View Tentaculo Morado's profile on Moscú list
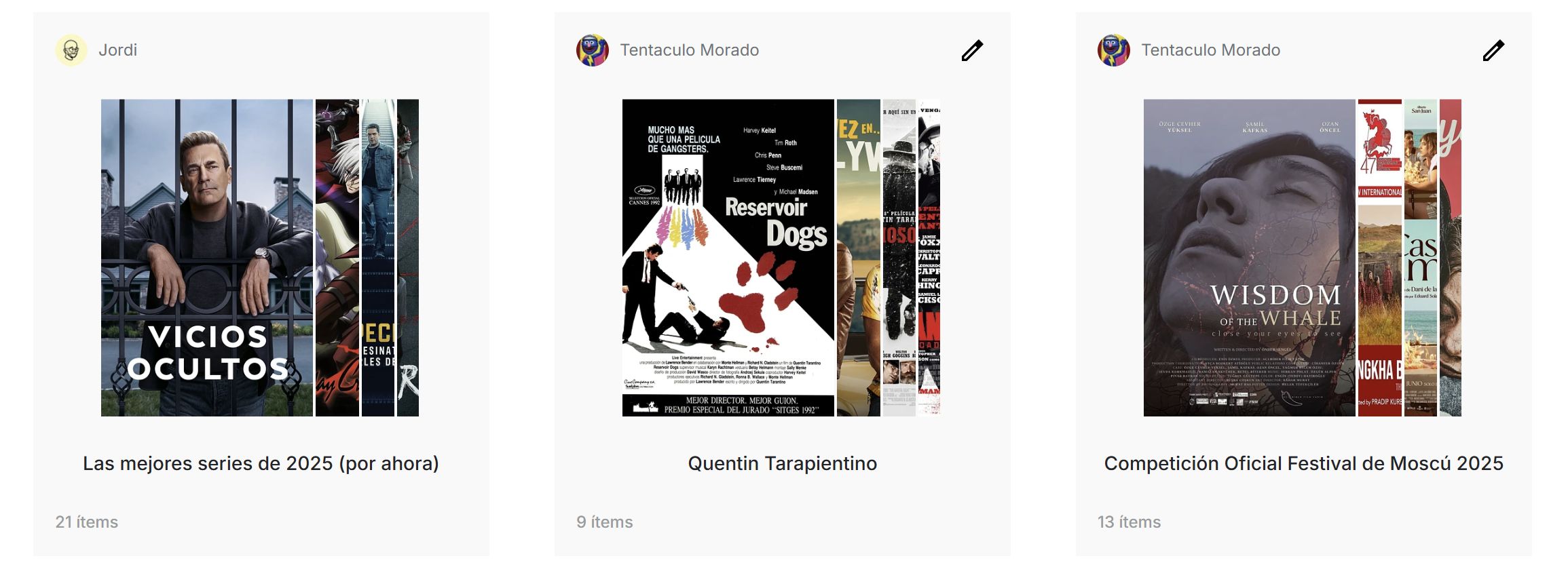The height and width of the screenshot is (565, 1568). [1210, 50]
